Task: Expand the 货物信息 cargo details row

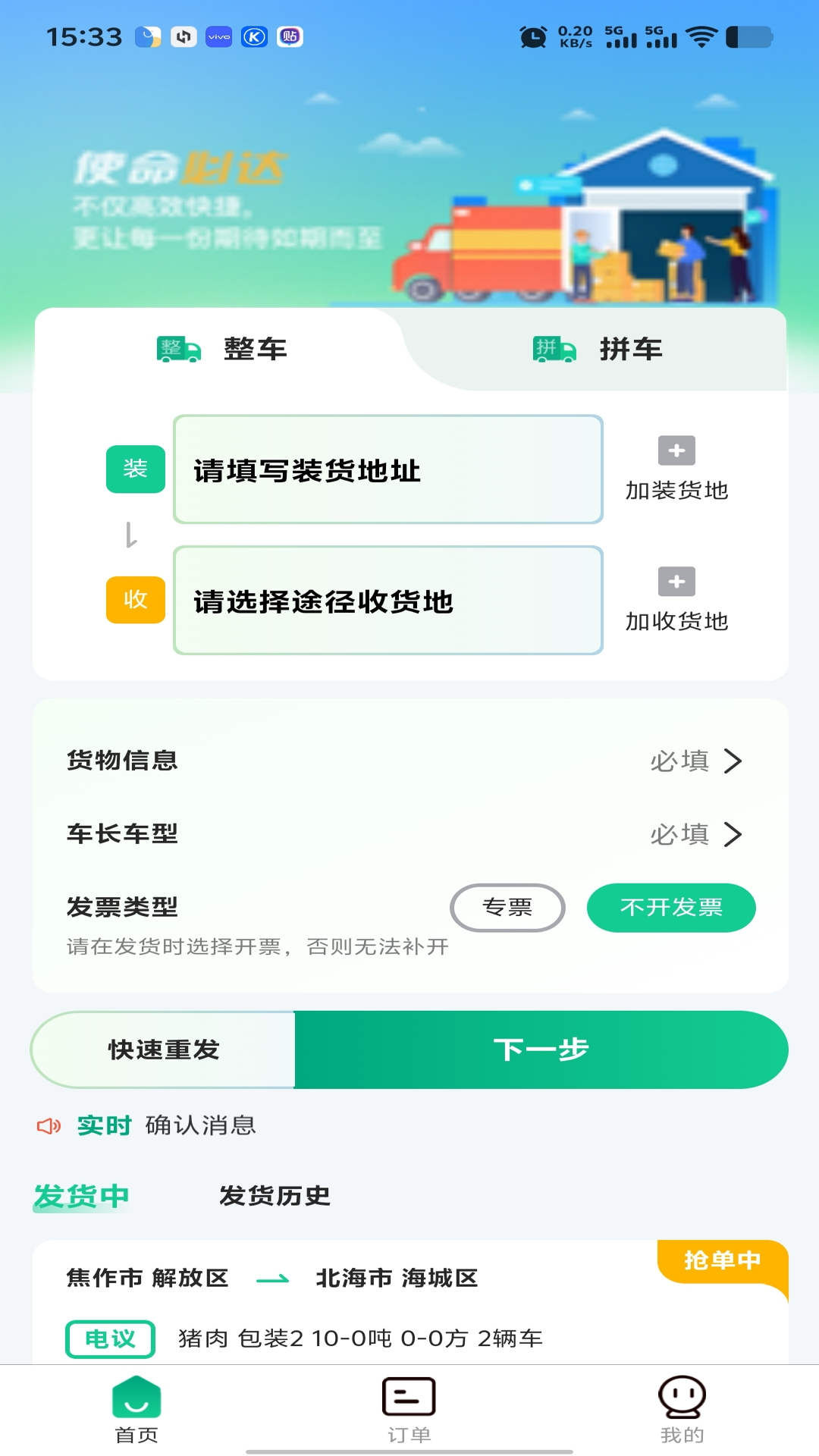Action: pos(409,761)
